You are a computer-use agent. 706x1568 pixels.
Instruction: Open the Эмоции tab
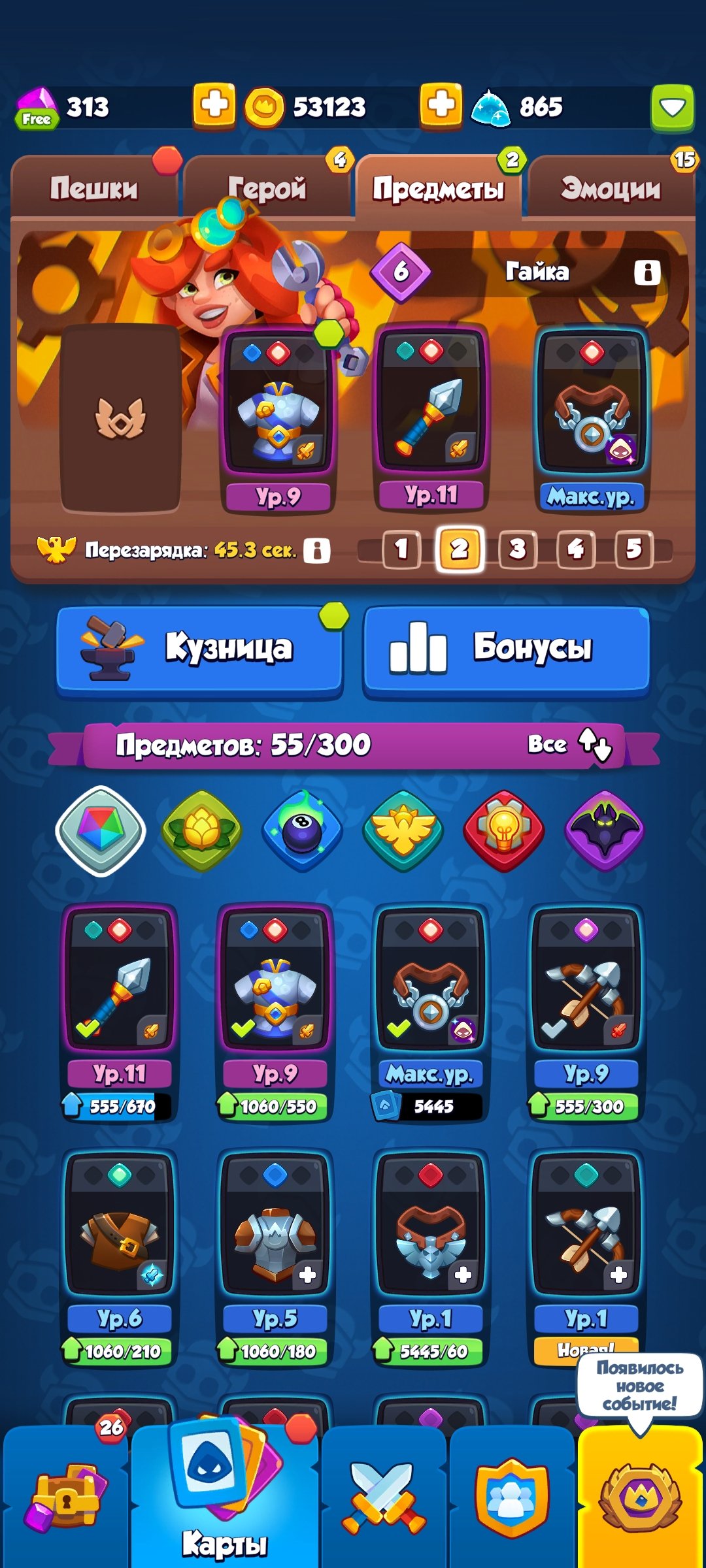click(x=611, y=188)
